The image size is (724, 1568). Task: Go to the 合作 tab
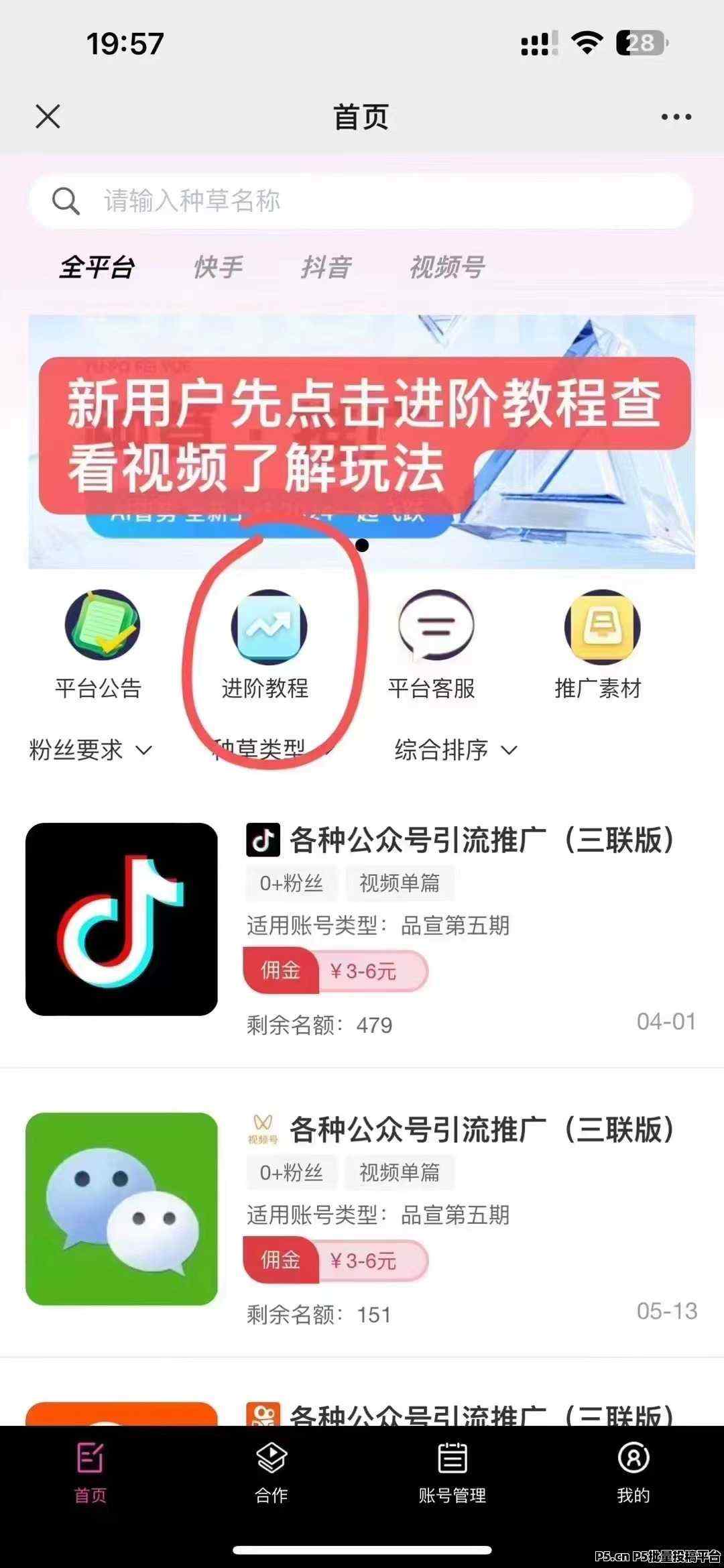271,1472
